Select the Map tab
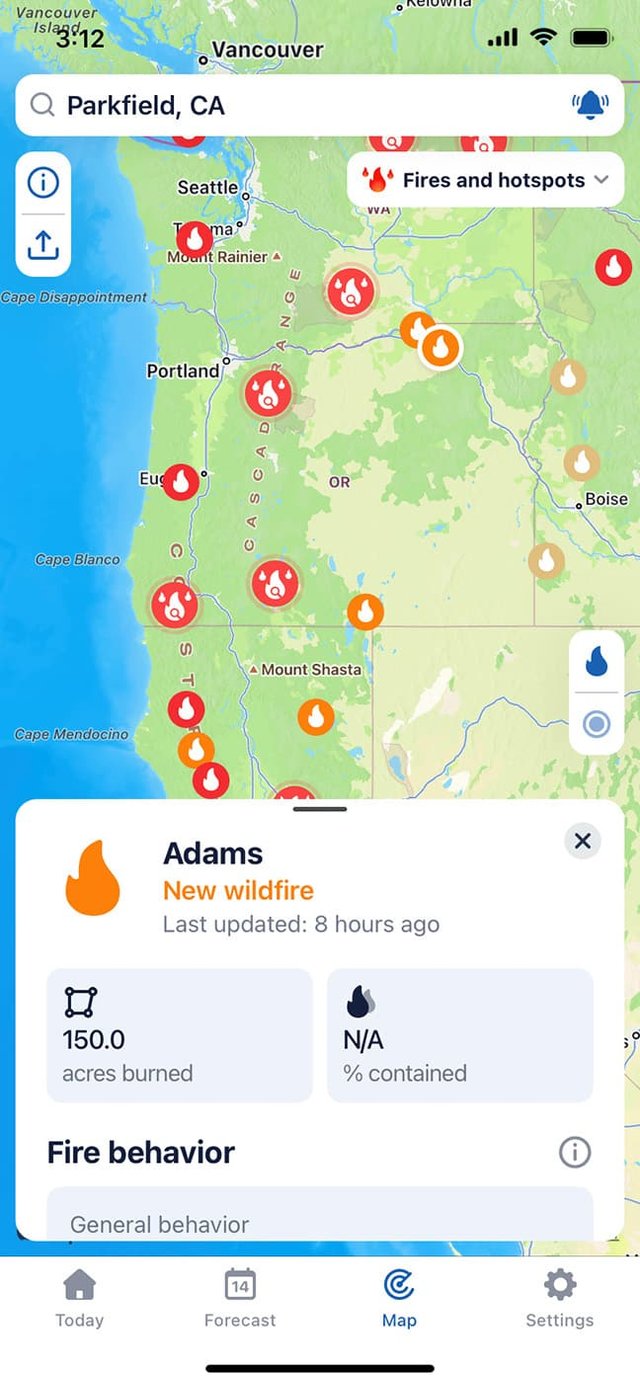640x1385 pixels. click(x=399, y=1299)
